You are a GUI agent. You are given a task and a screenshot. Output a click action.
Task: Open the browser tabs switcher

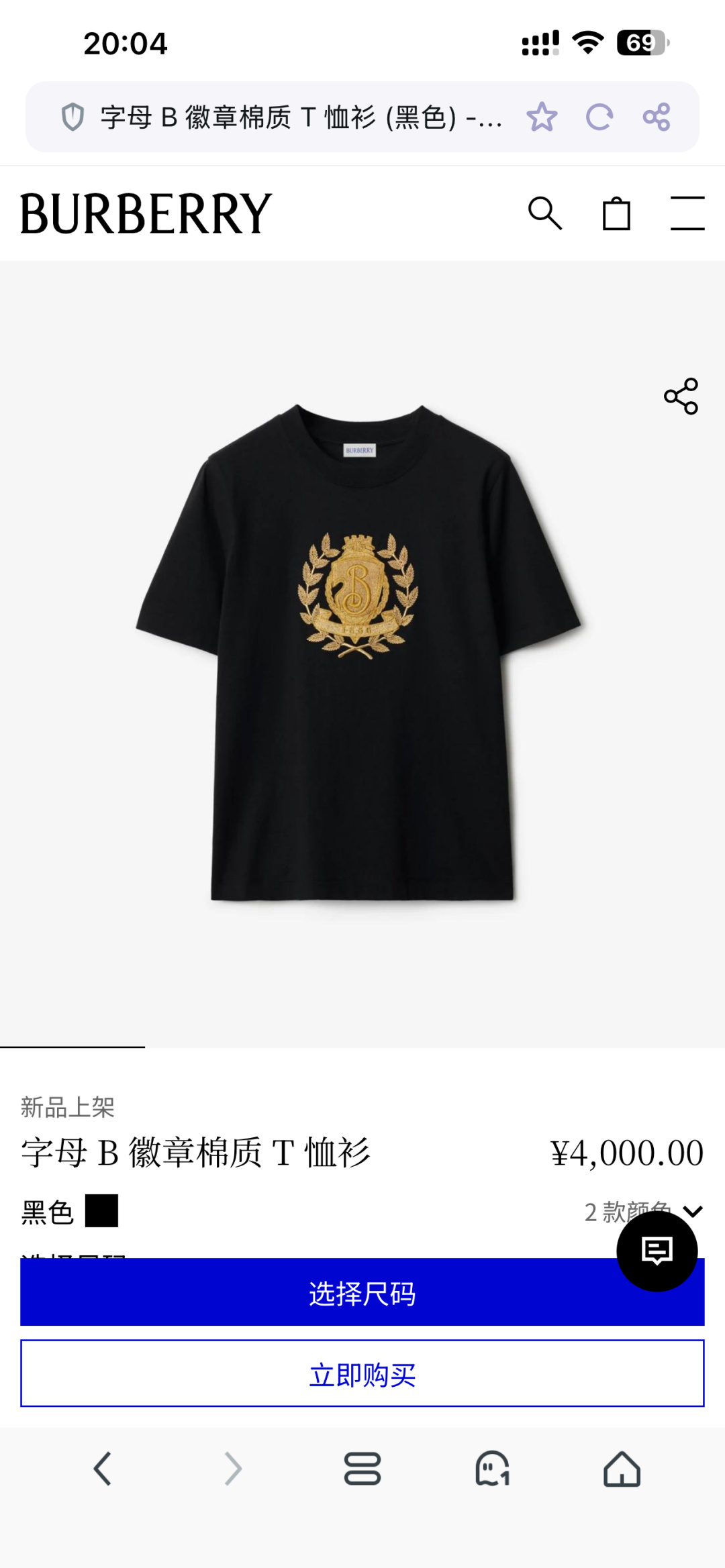pos(362,1469)
